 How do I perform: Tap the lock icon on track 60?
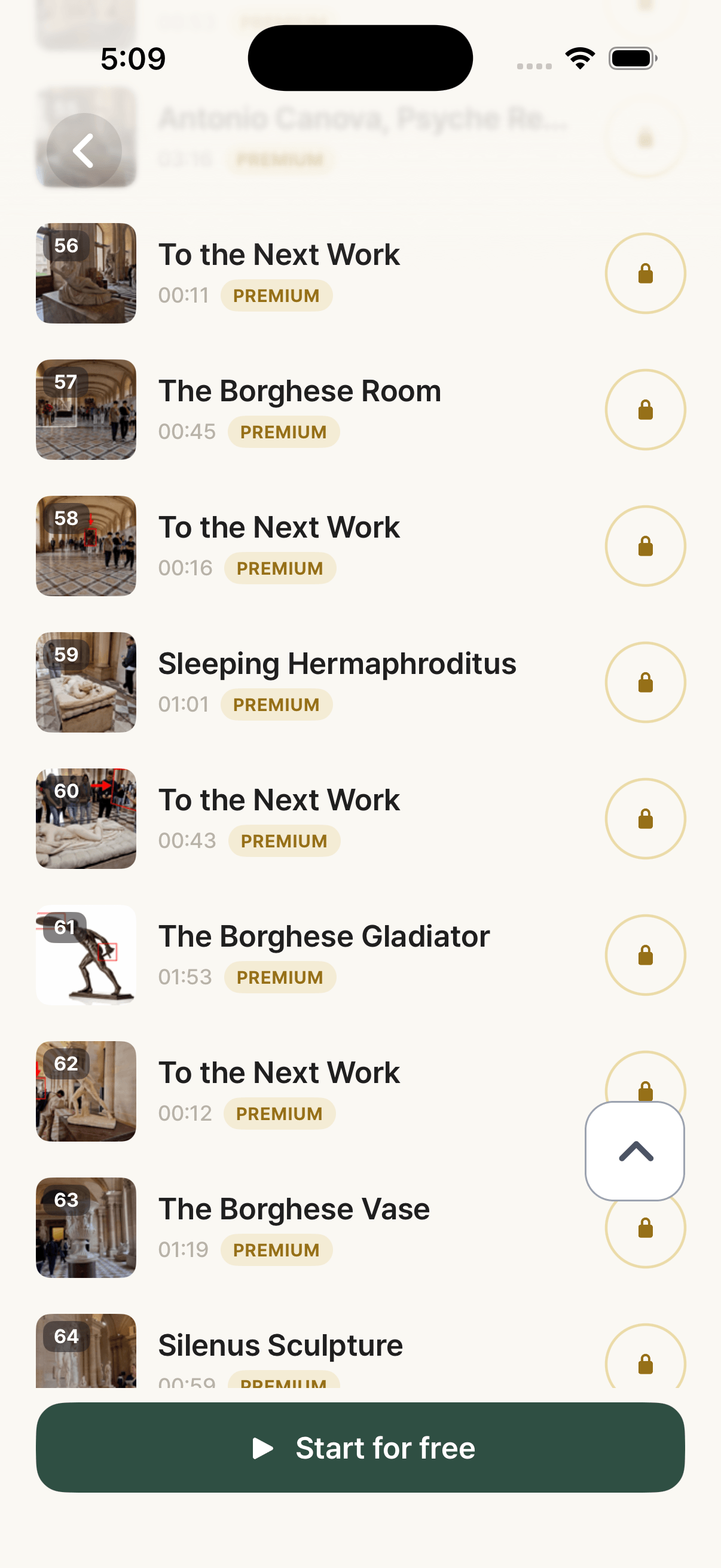click(646, 819)
